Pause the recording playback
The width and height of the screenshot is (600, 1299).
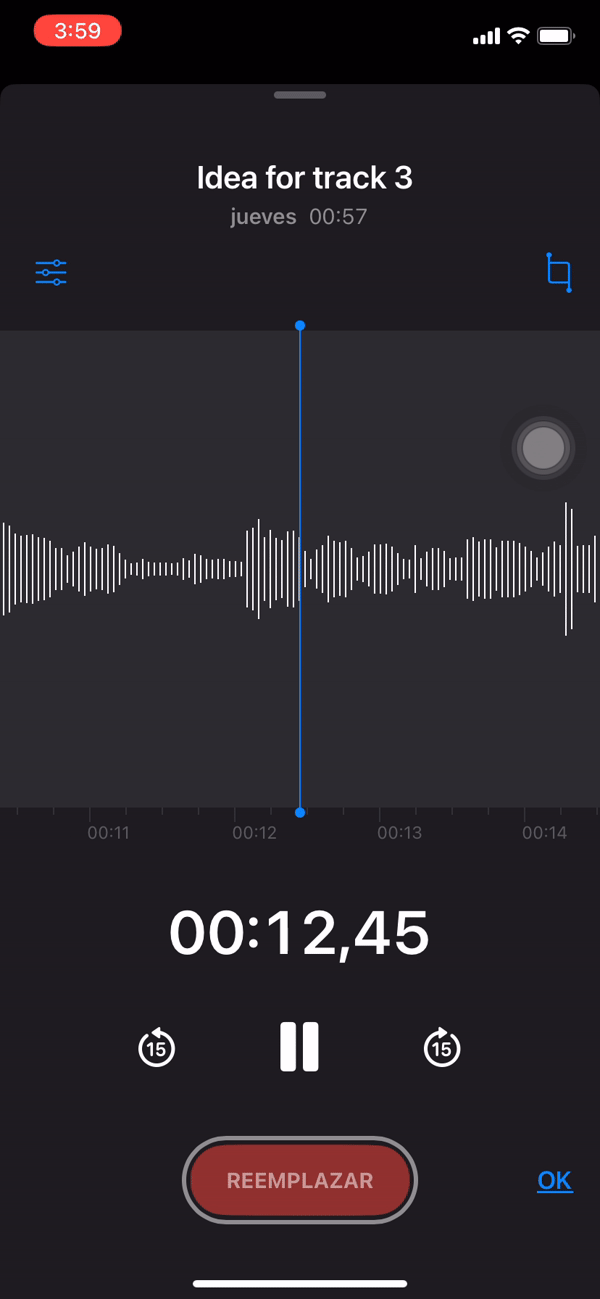click(x=299, y=1047)
